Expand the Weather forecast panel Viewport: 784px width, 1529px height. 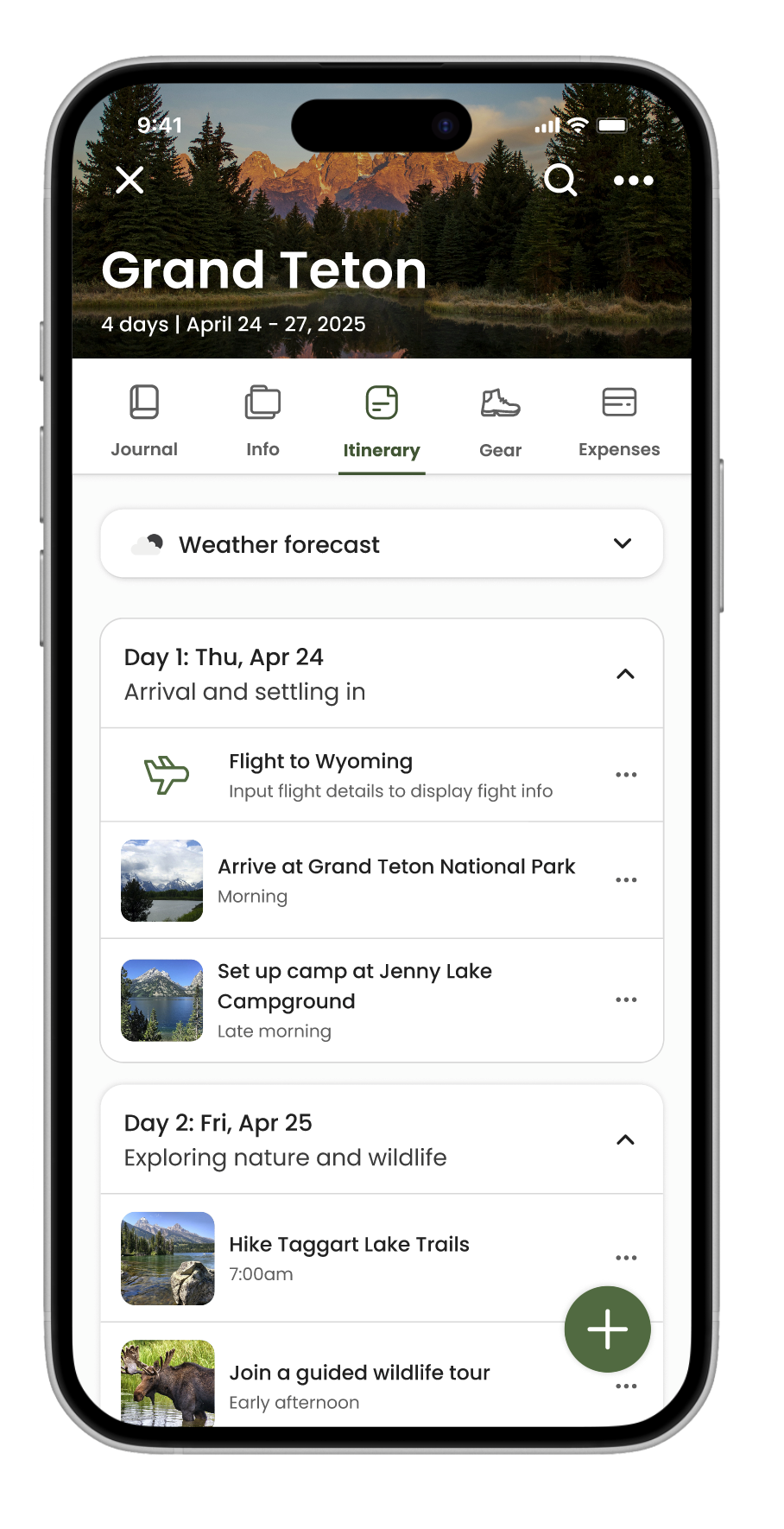point(622,543)
